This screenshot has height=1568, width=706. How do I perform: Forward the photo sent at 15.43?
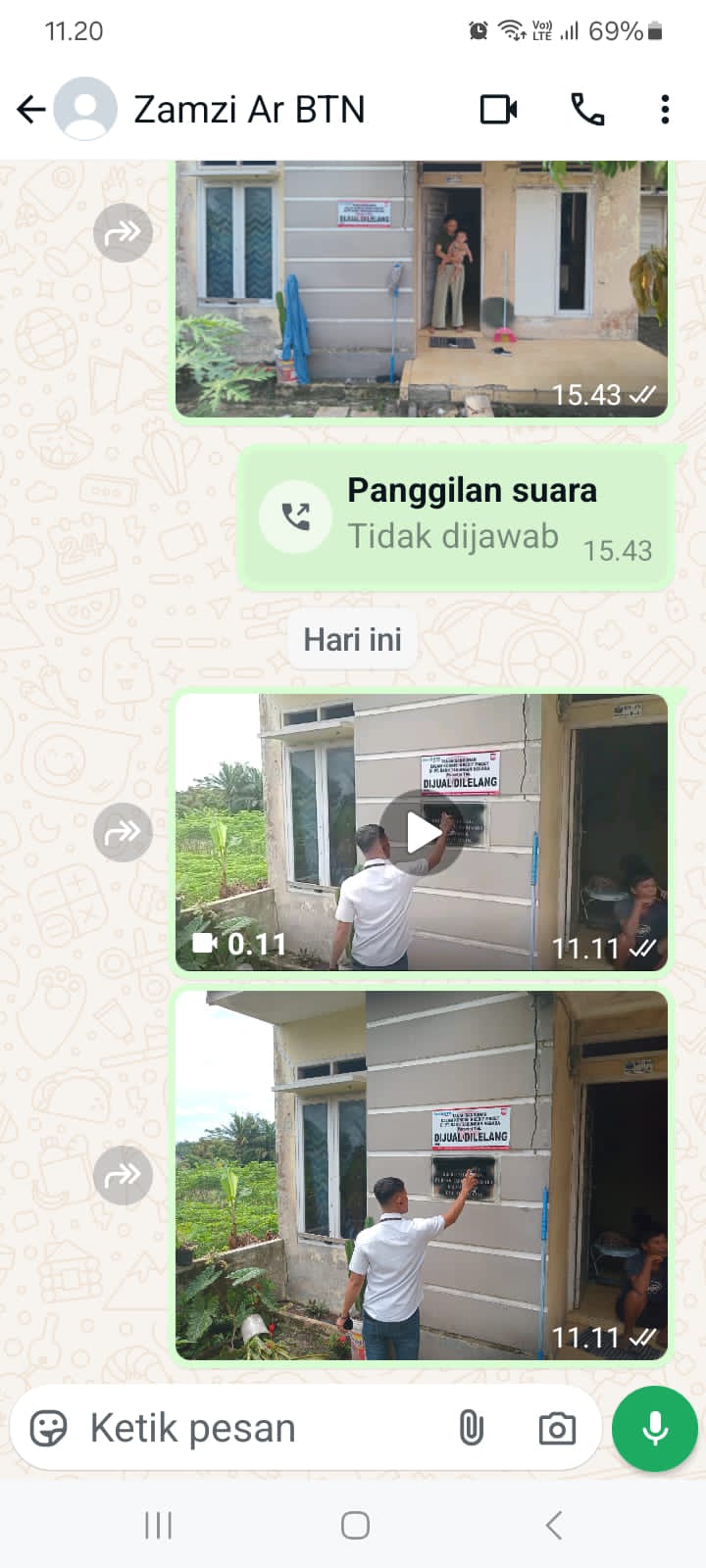[x=123, y=232]
